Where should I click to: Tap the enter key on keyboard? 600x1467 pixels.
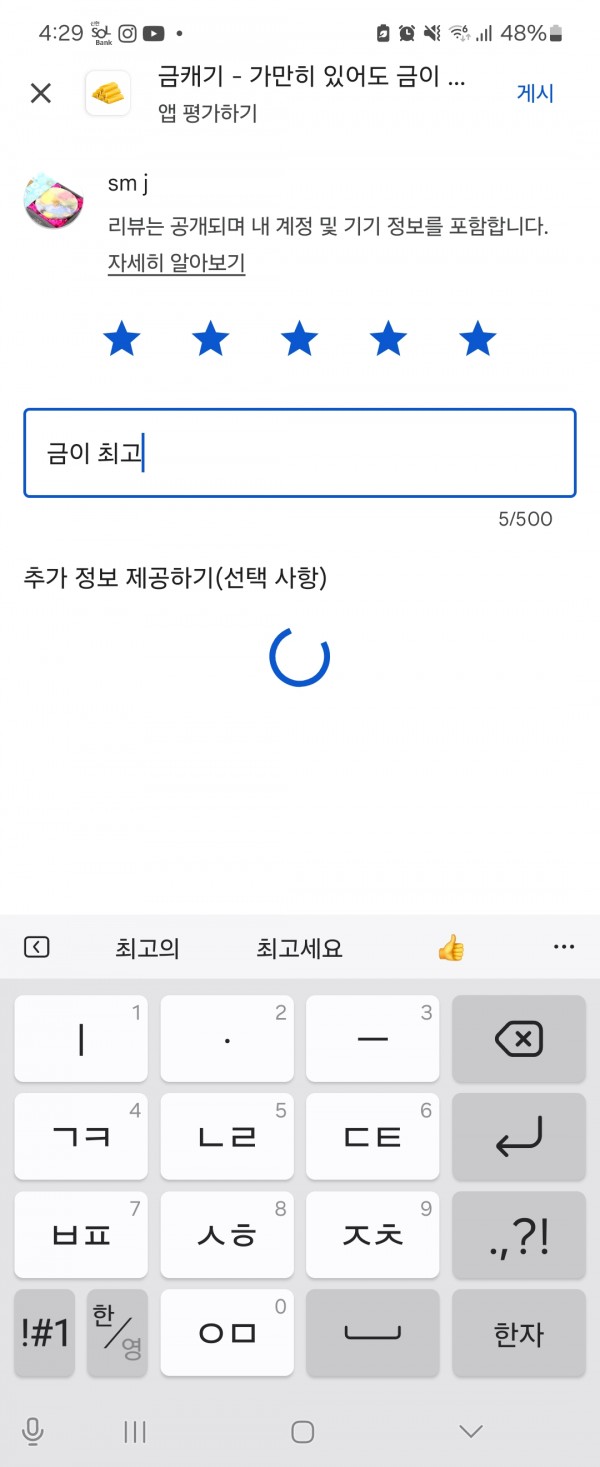click(519, 1136)
